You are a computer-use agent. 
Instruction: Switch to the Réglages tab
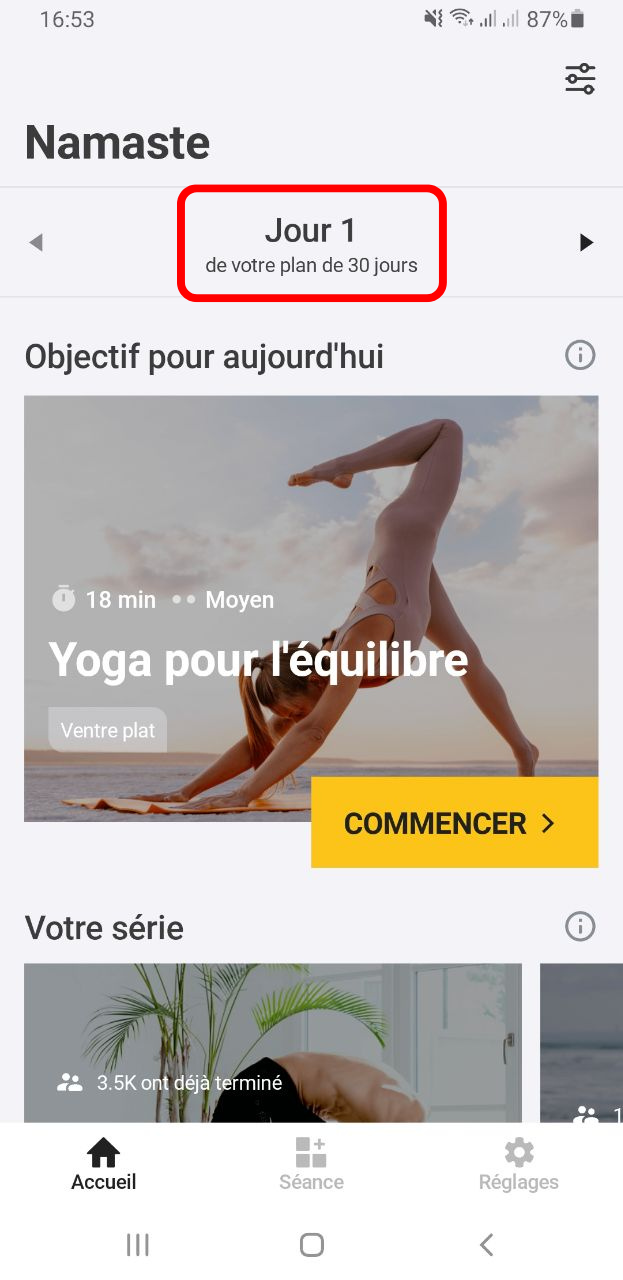[518, 1165]
